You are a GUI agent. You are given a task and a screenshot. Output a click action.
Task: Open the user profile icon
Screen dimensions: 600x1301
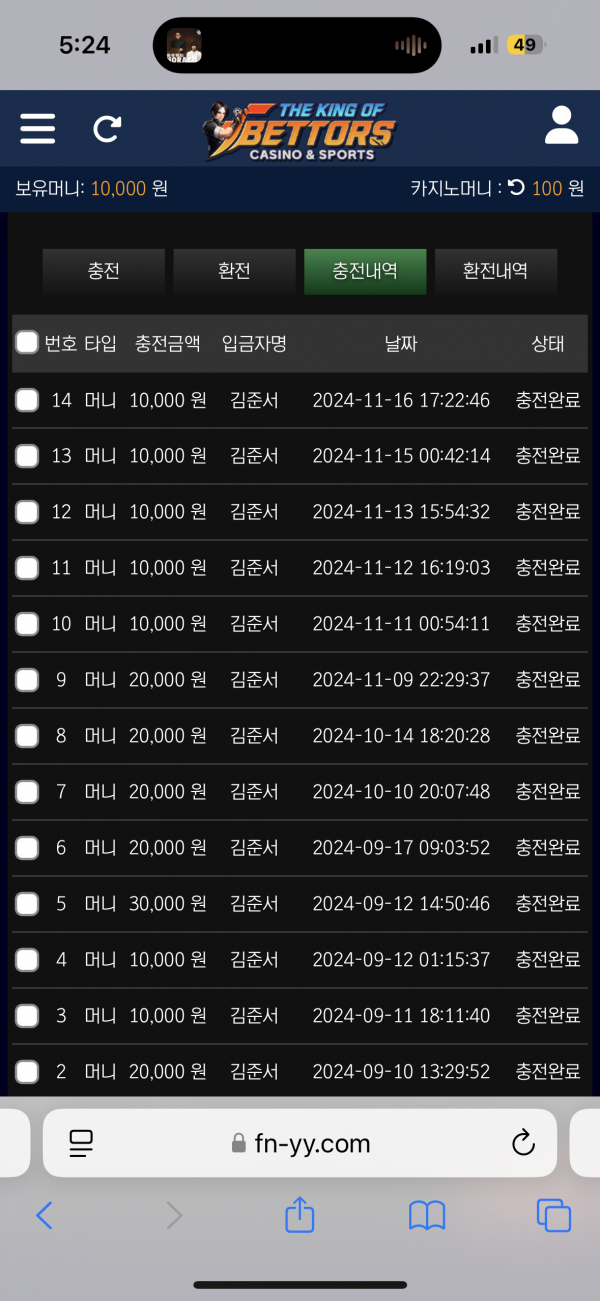click(x=562, y=127)
